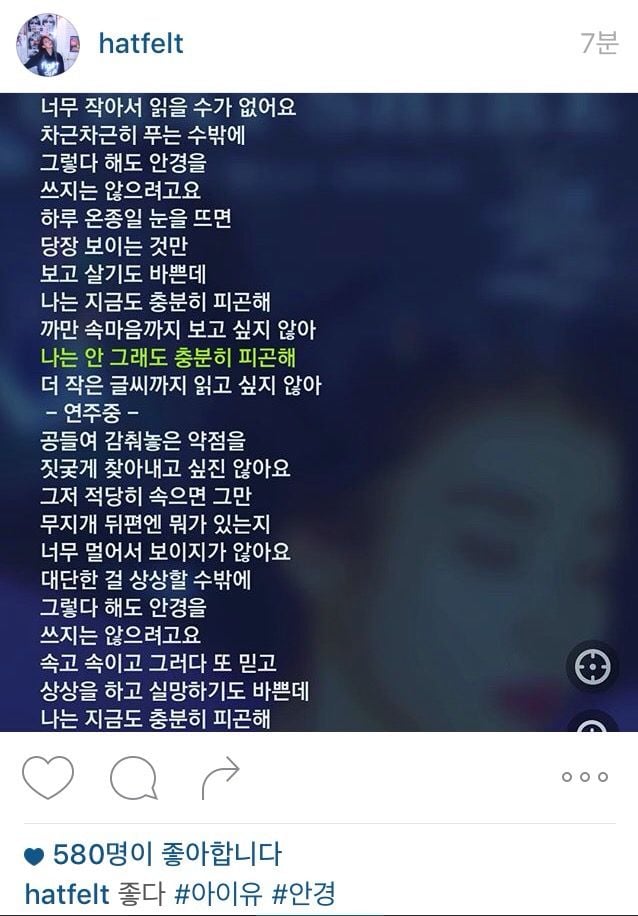Like hatfelt's post with the heart
This screenshot has height=916, width=638.
tap(47, 776)
